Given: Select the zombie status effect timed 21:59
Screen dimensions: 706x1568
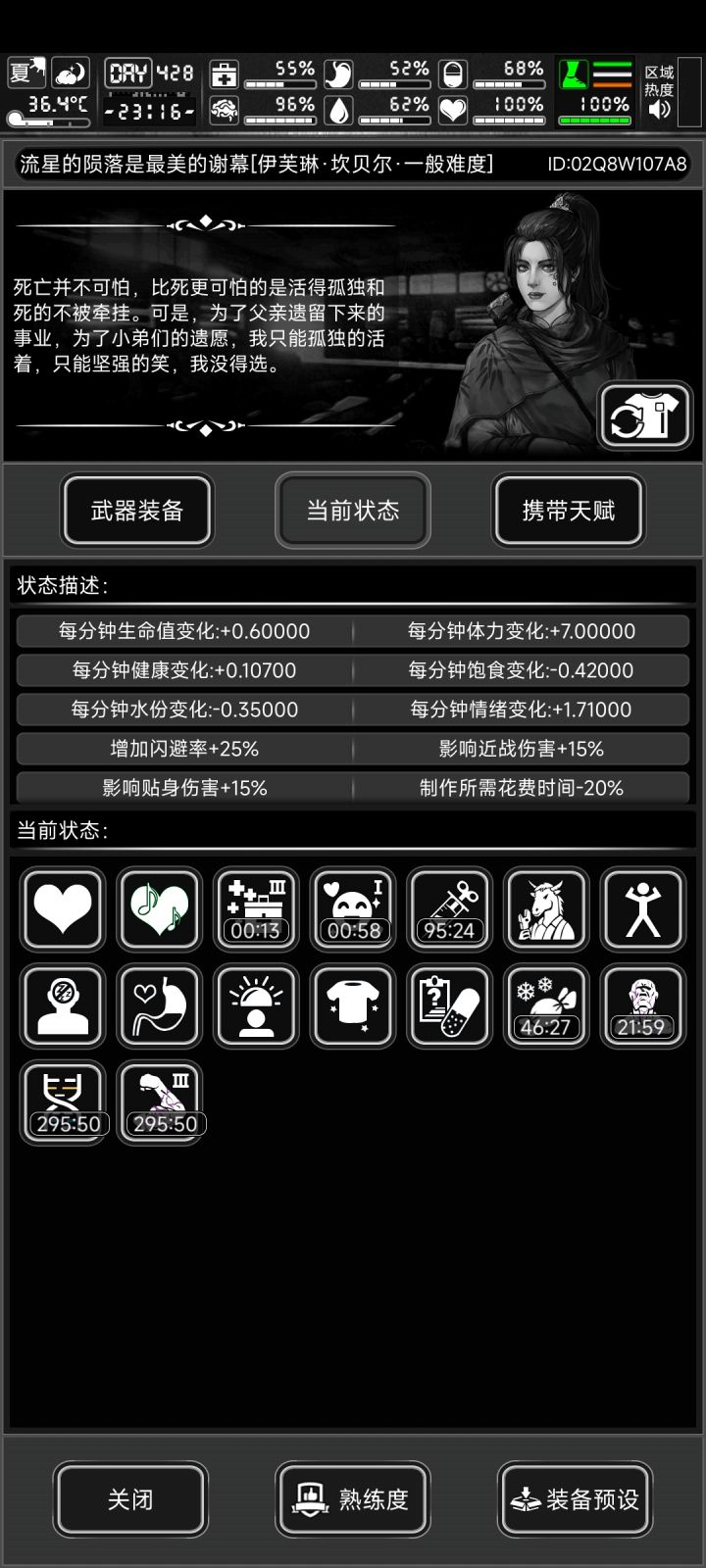Looking at the screenshot, I should 642,1005.
